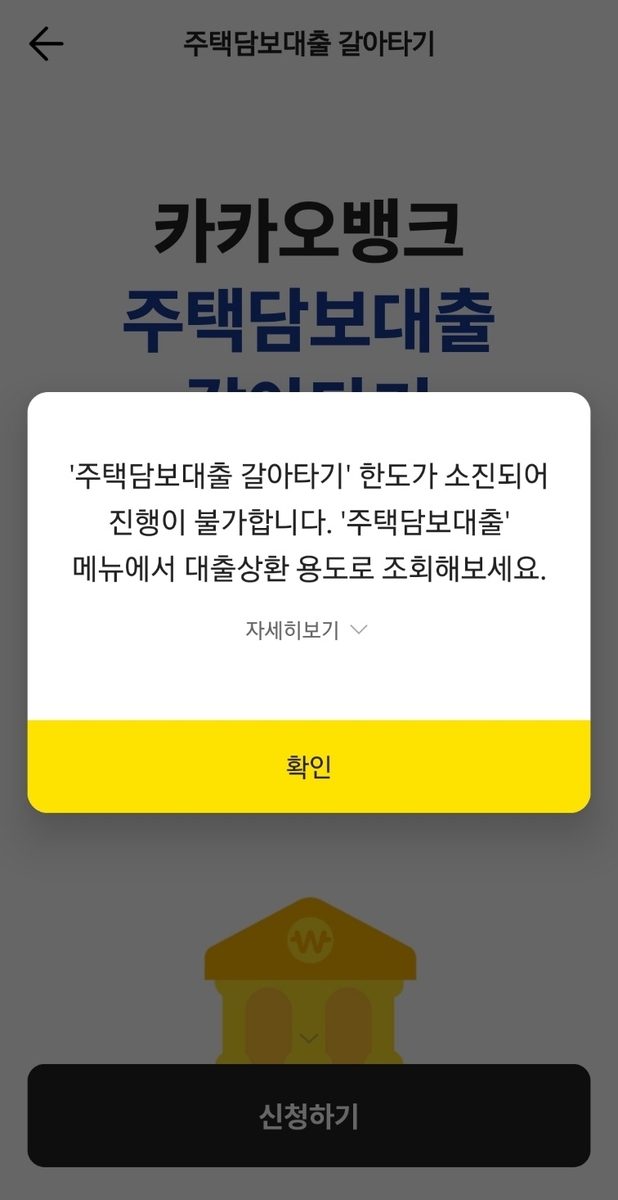Go back using the top arrow

46,44
